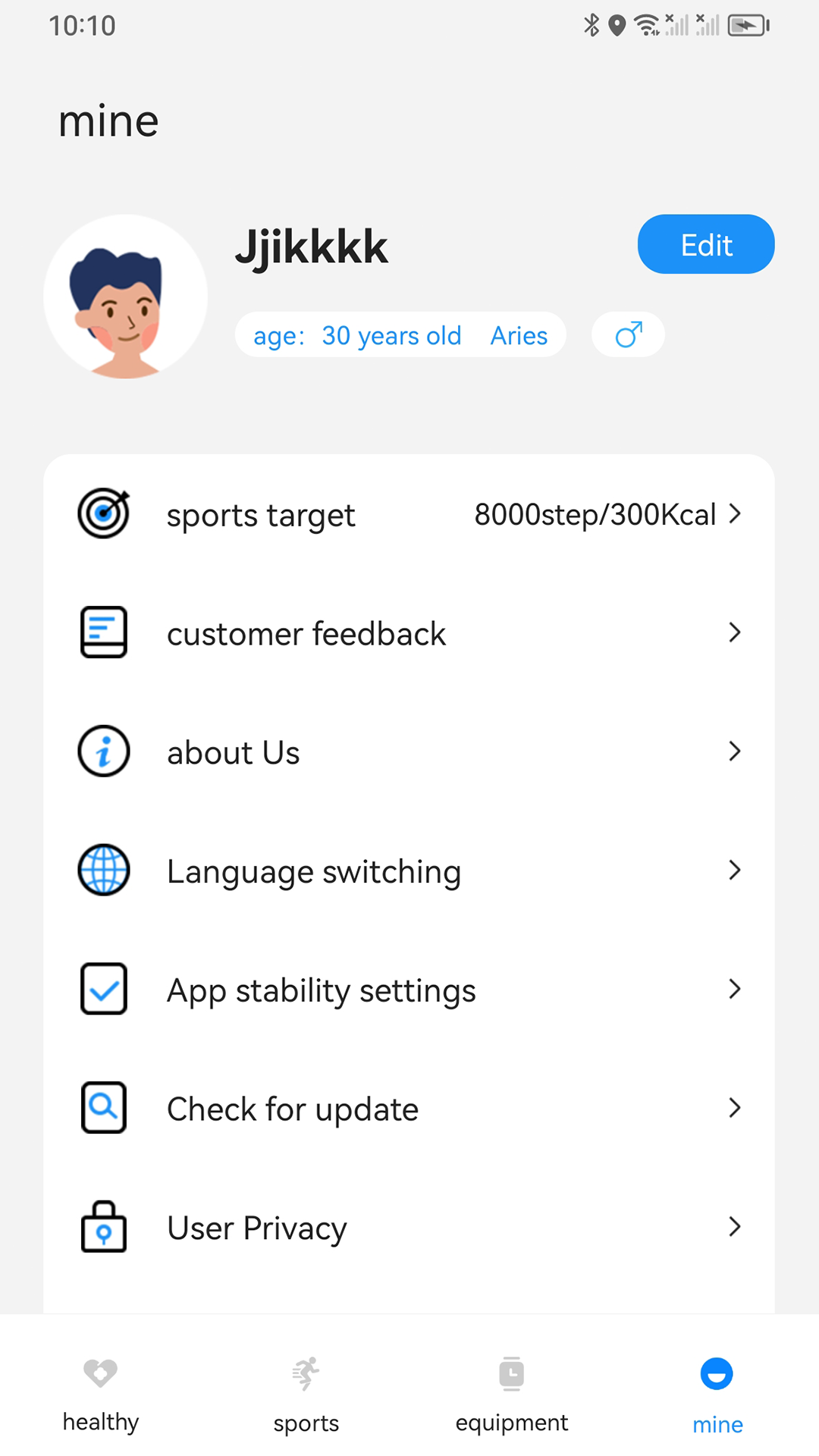This screenshot has width=819, height=1456.
Task: Tap the magnifier icon for Check for update
Action: click(103, 1108)
